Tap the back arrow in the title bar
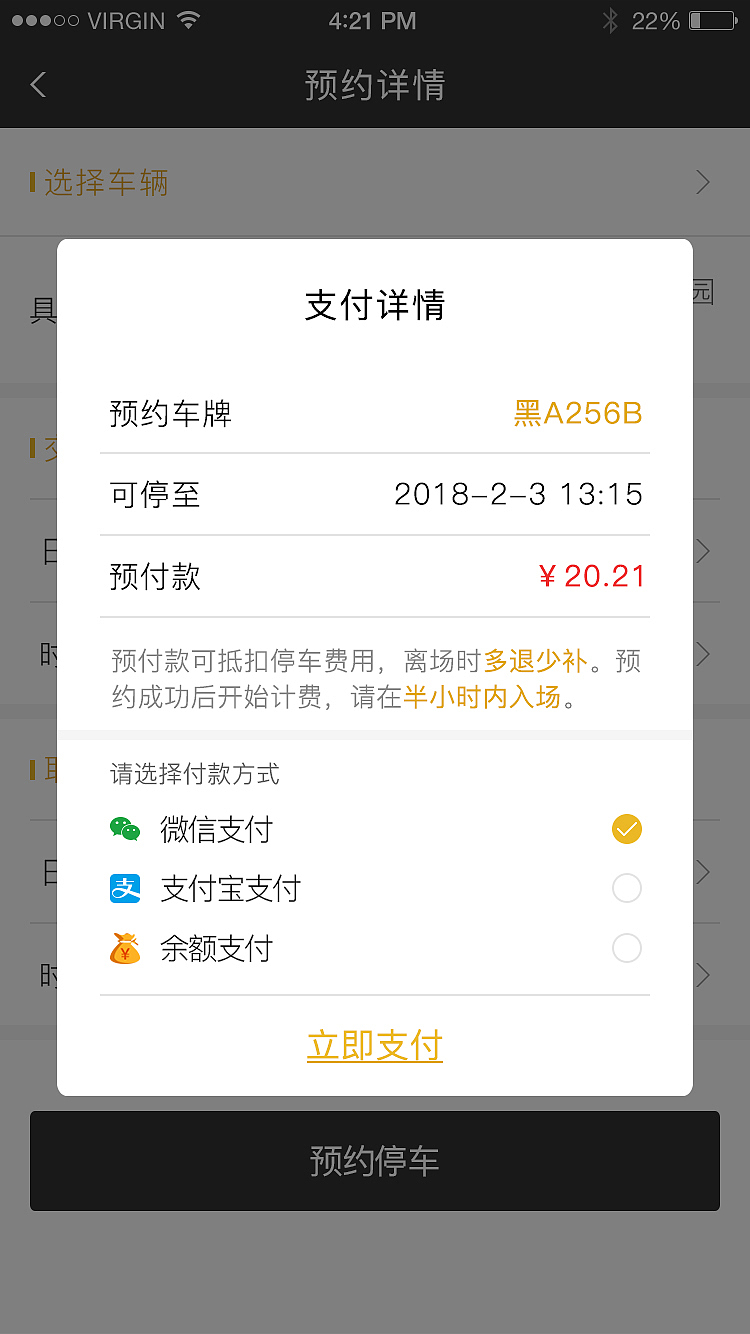 (x=37, y=85)
